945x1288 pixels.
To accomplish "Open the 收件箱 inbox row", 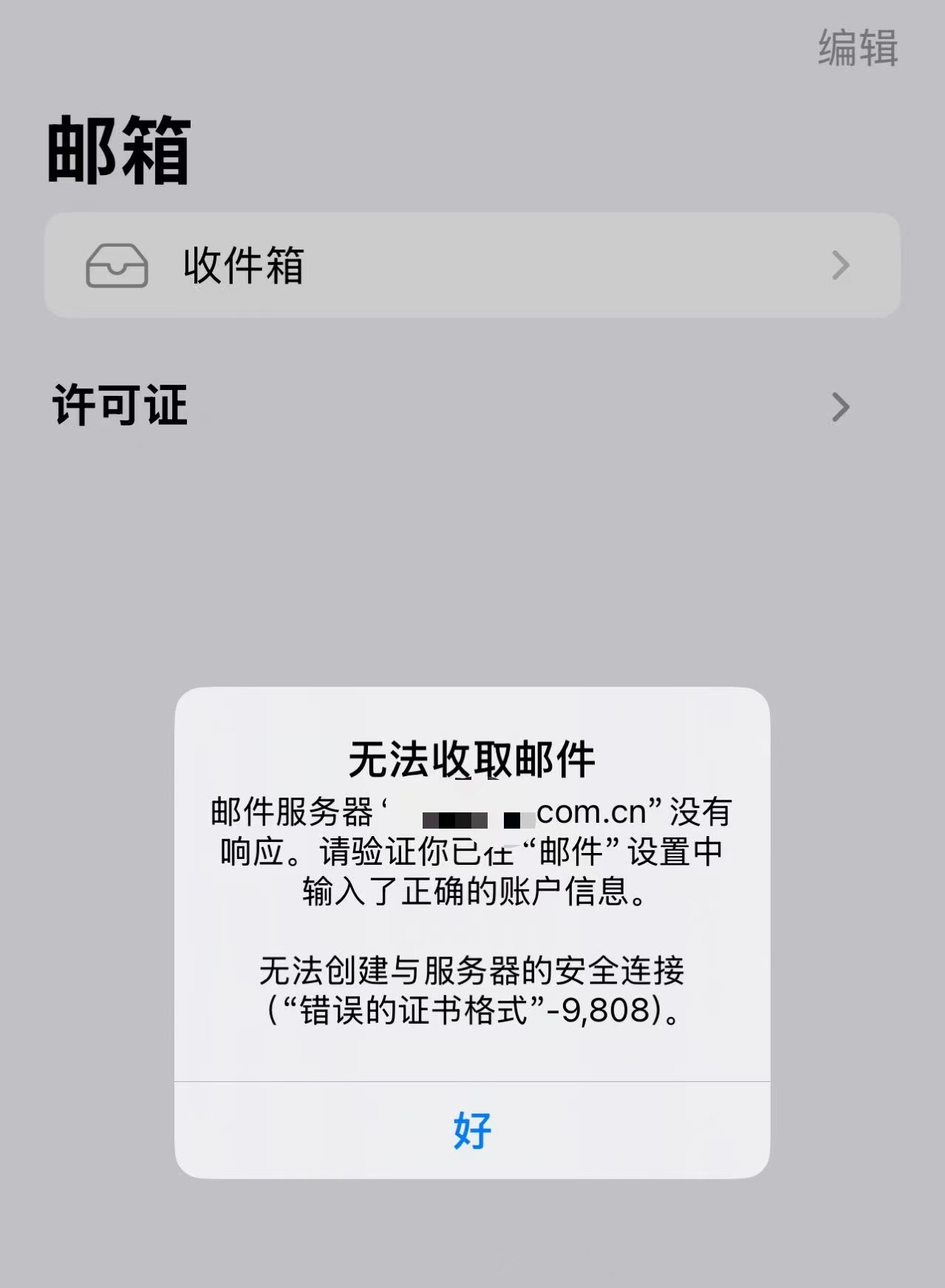I will pos(471,265).
